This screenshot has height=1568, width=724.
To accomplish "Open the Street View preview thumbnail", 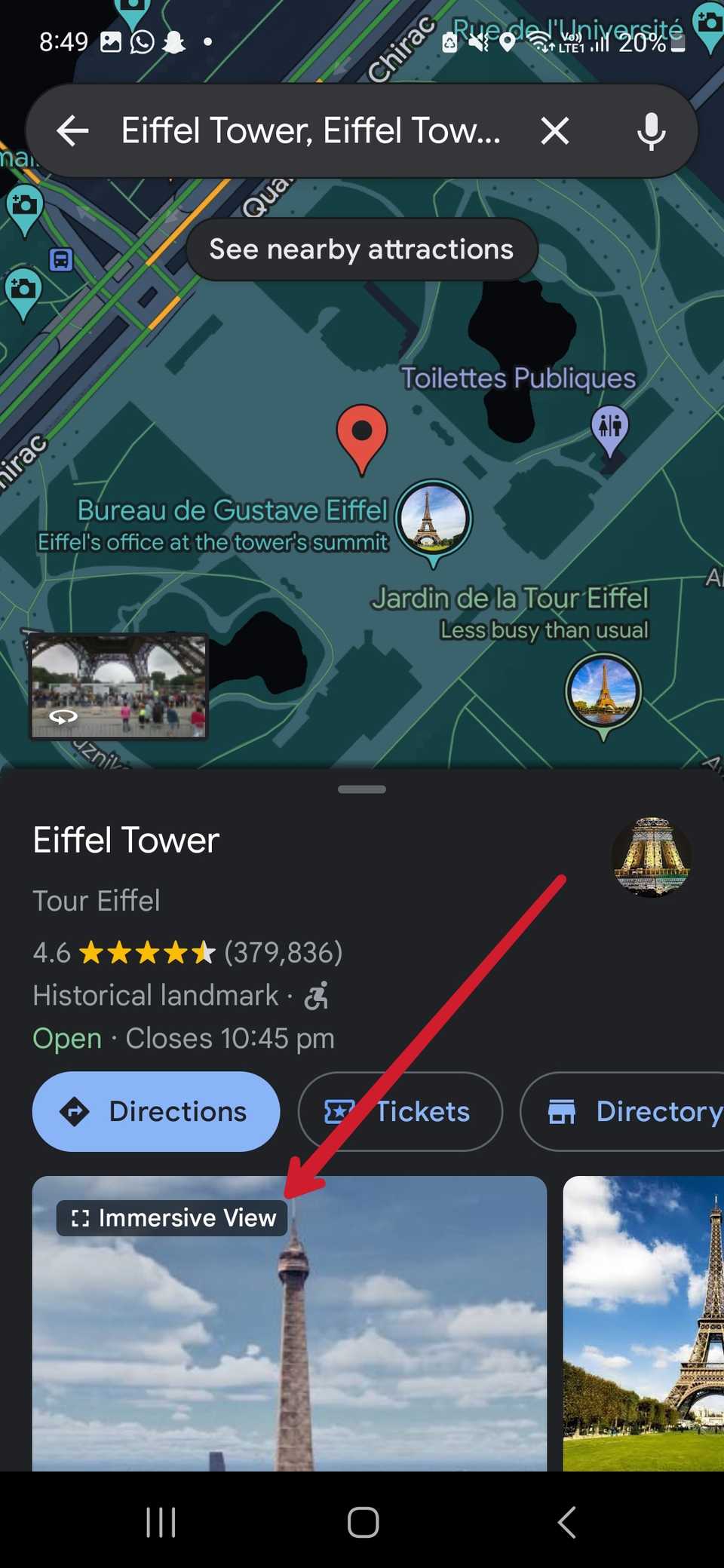I will (118, 686).
